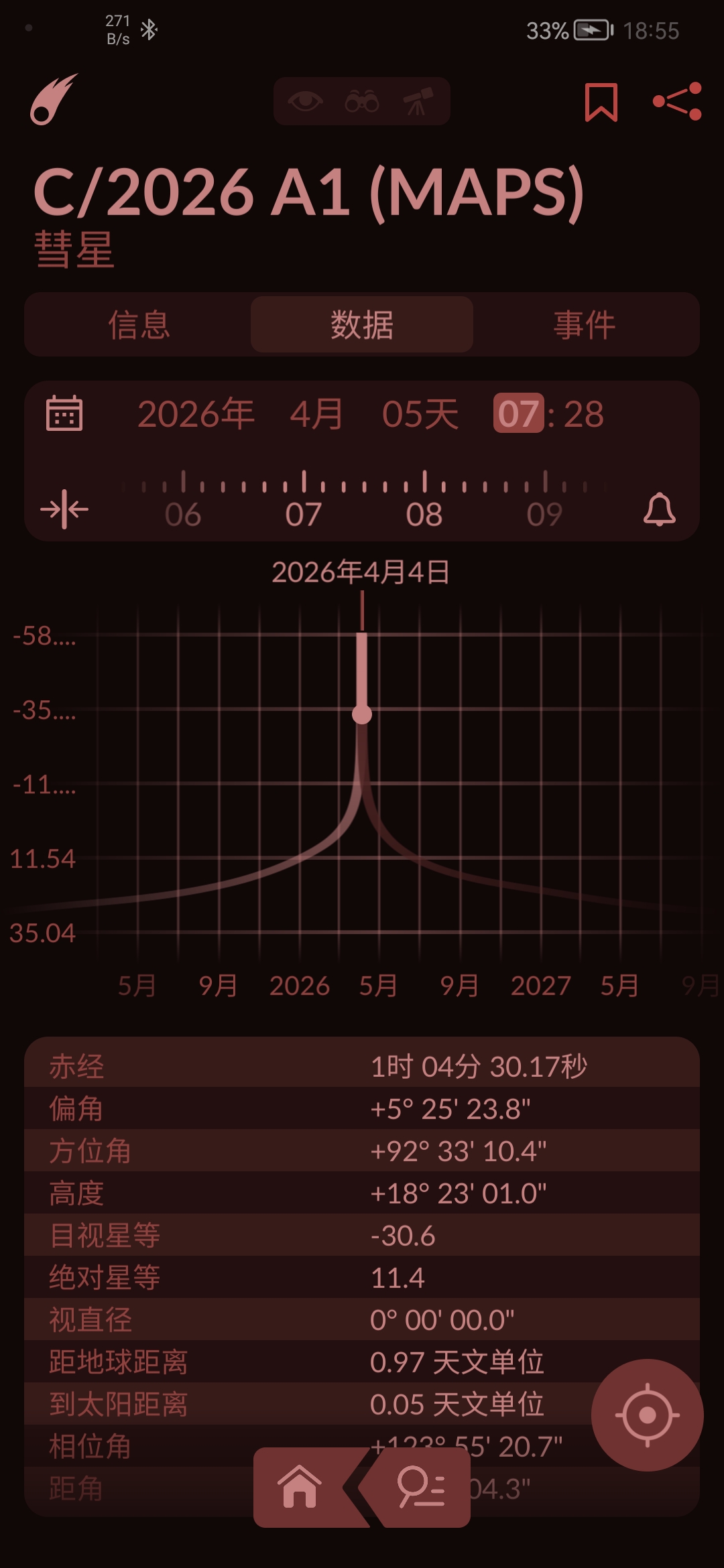
Task: Open the calendar date picker
Action: [x=64, y=413]
